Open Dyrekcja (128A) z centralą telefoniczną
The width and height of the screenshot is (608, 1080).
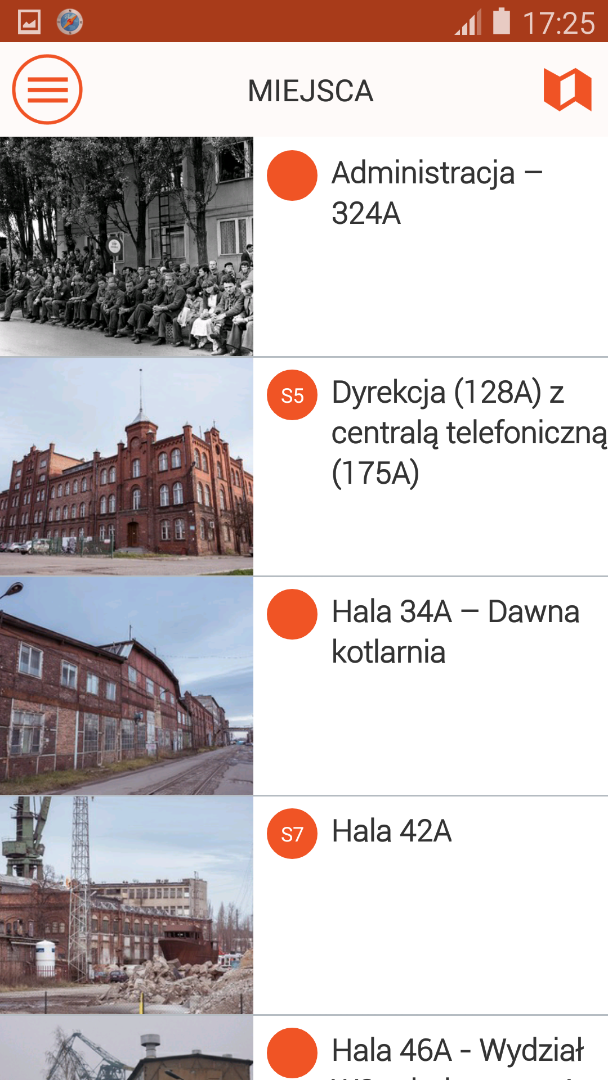pyautogui.click(x=468, y=433)
